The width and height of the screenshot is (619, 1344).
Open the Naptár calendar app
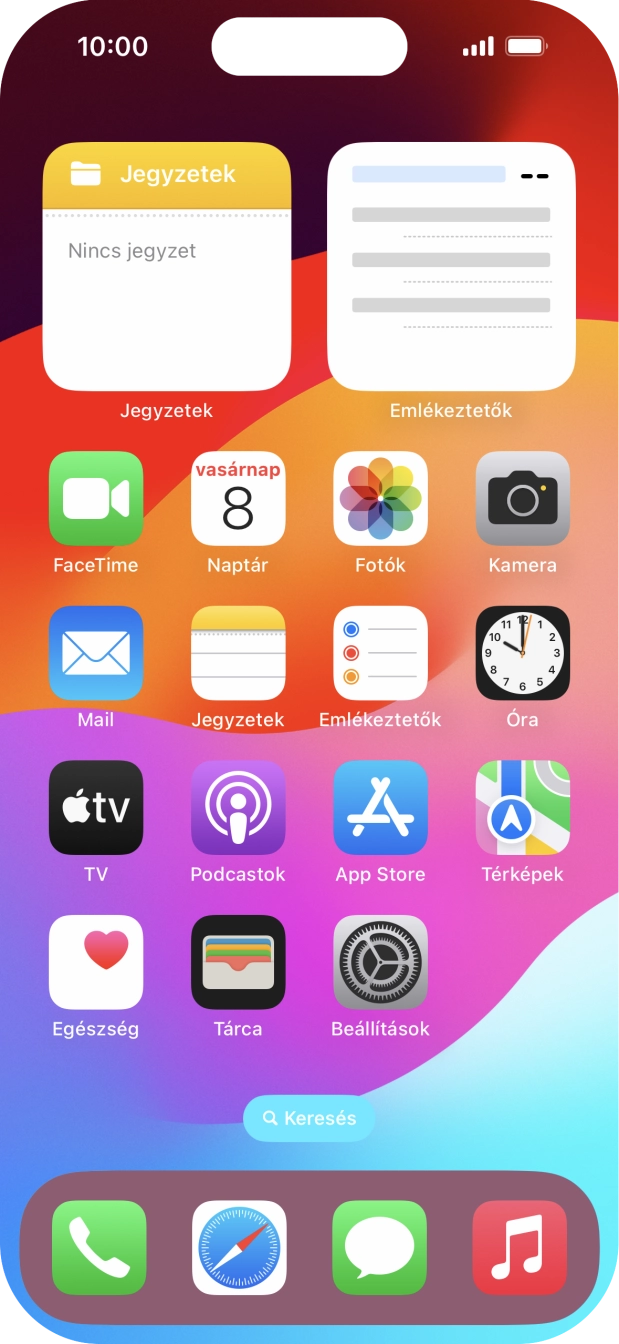238,498
